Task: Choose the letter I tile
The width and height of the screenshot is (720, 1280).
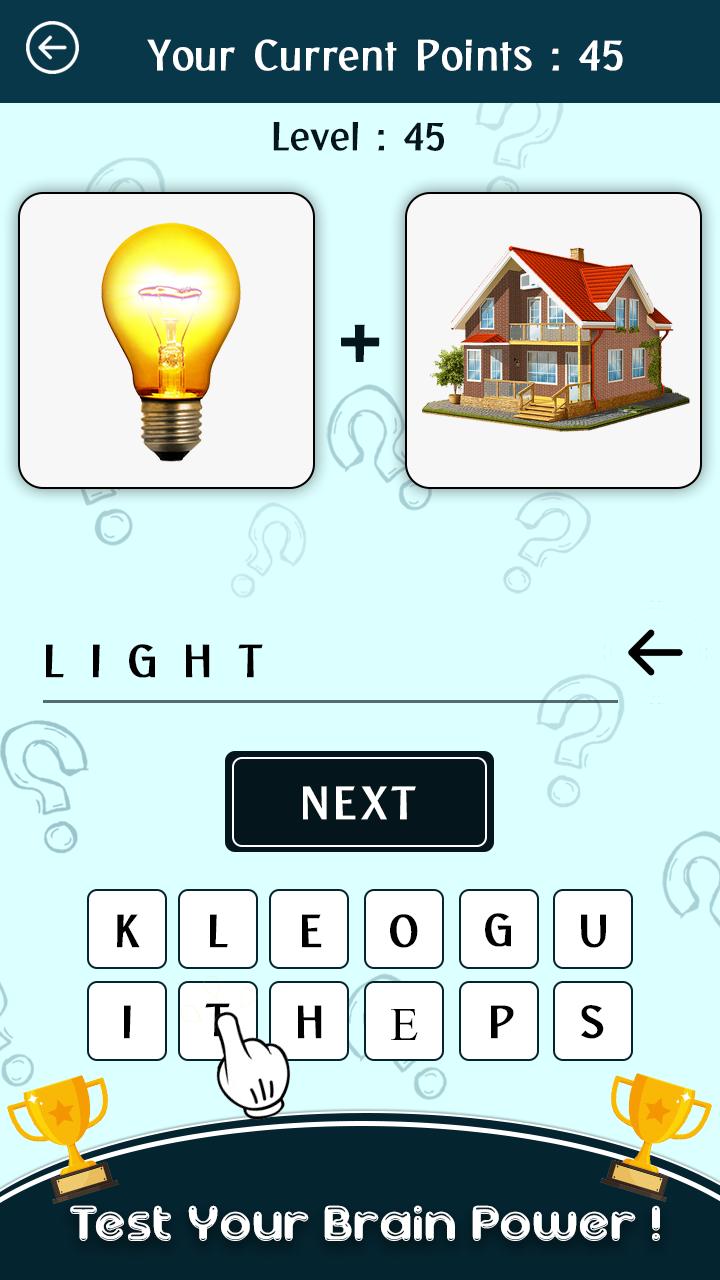Action: [x=127, y=1021]
